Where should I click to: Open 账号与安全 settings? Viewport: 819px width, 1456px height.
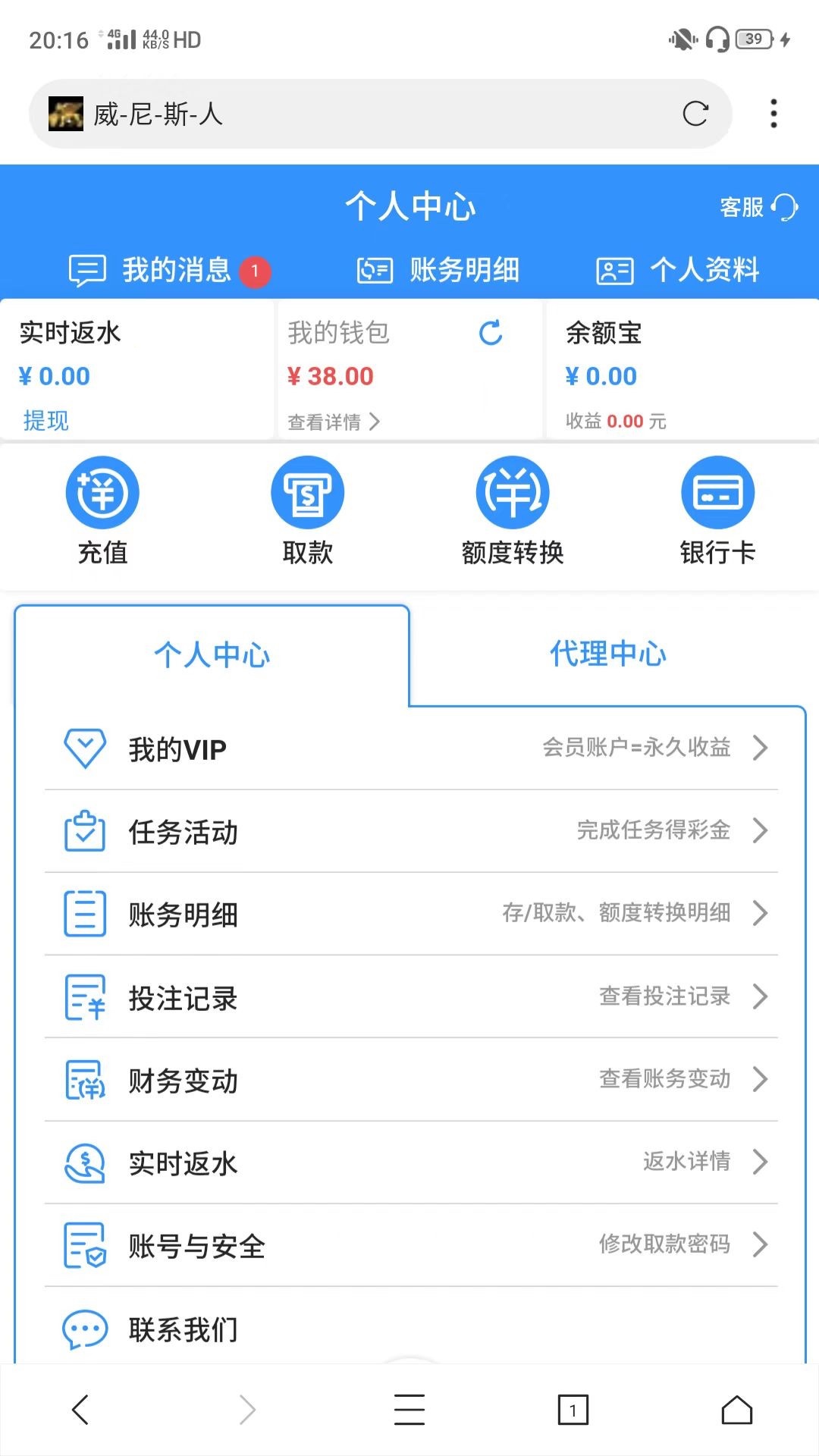click(x=411, y=1245)
